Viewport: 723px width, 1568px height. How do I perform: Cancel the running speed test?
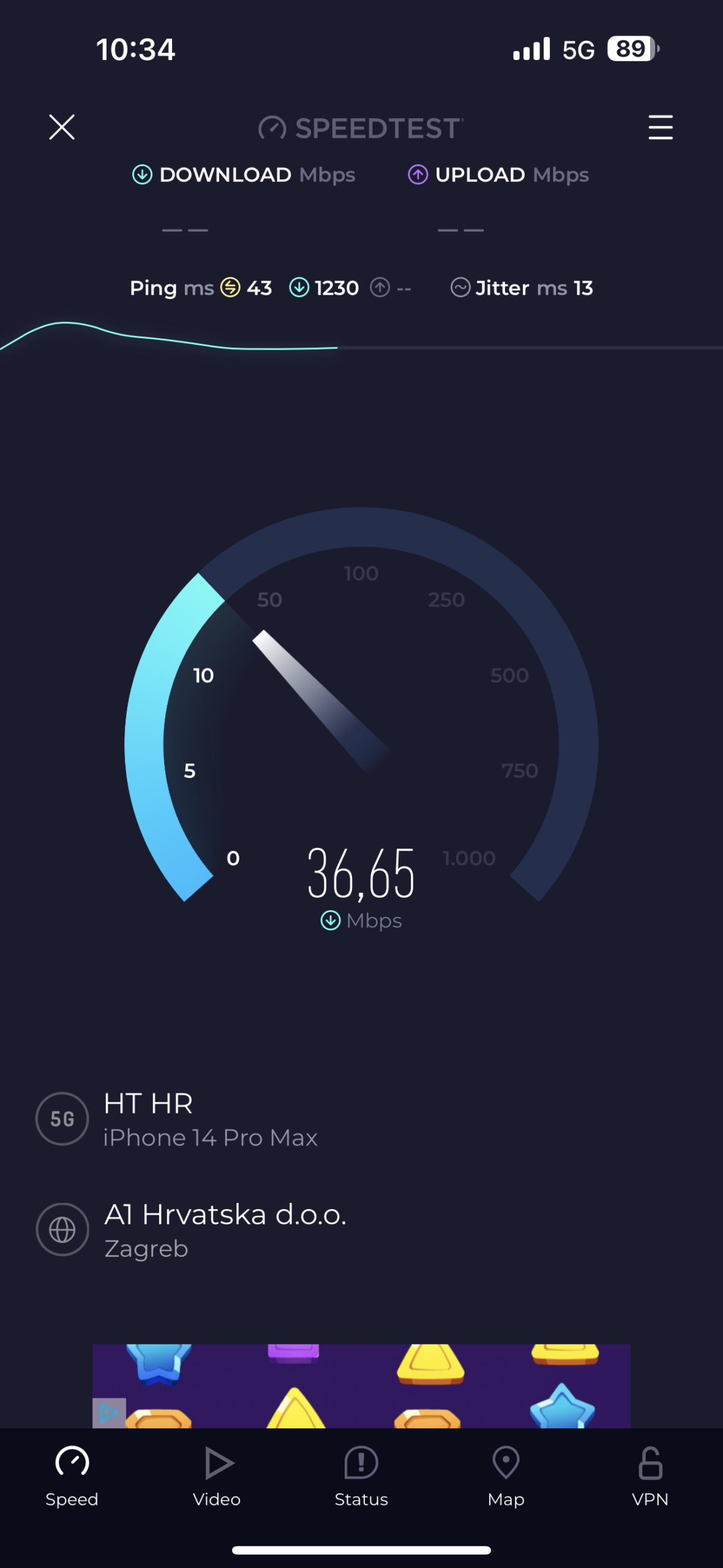62,127
